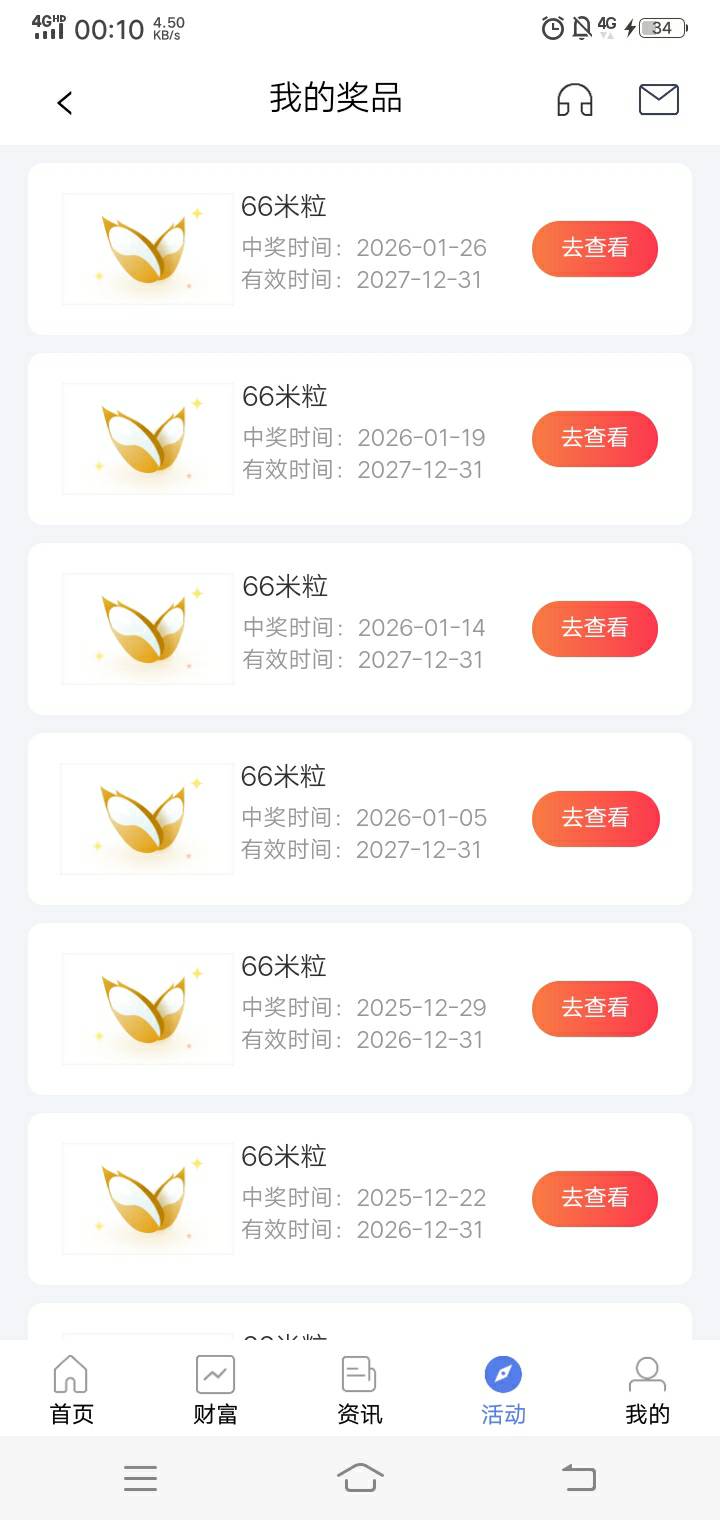The image size is (720, 1520).
Task: Tap 去查看 for prize won 2025-12-29
Action: [x=594, y=1008]
